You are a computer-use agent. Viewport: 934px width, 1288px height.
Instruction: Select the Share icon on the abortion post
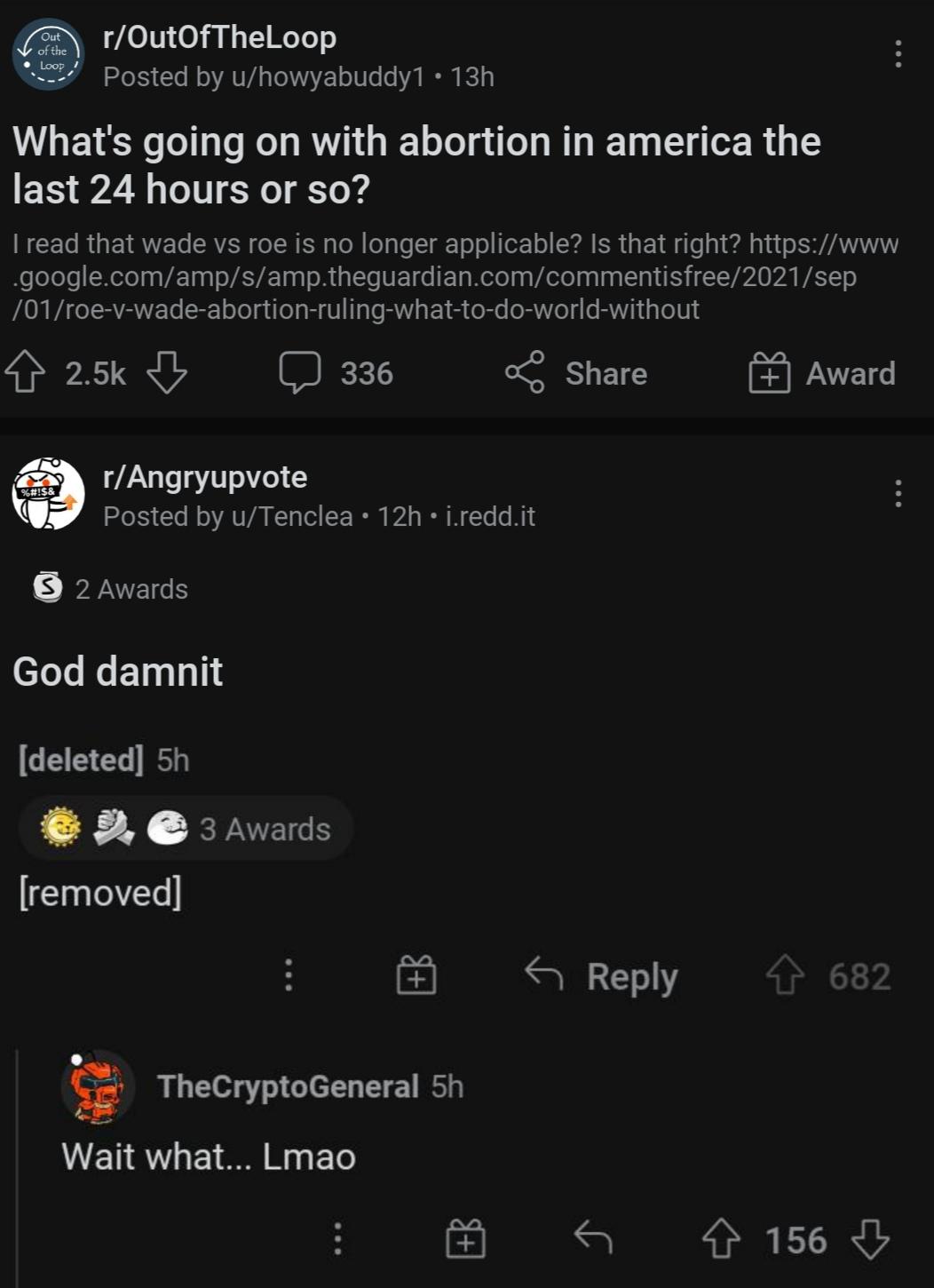click(527, 373)
